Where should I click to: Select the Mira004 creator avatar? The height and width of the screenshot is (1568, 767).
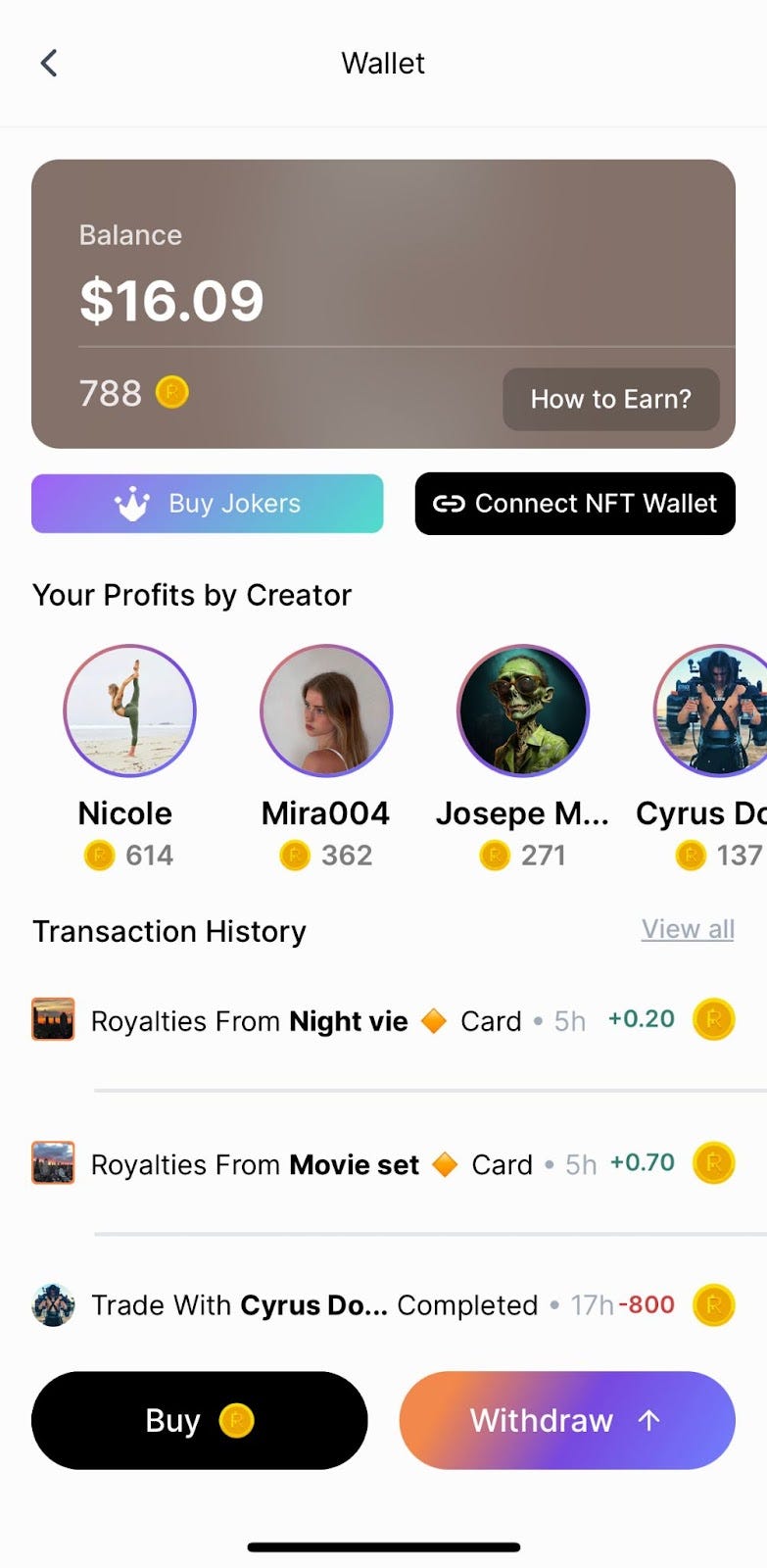tap(326, 710)
